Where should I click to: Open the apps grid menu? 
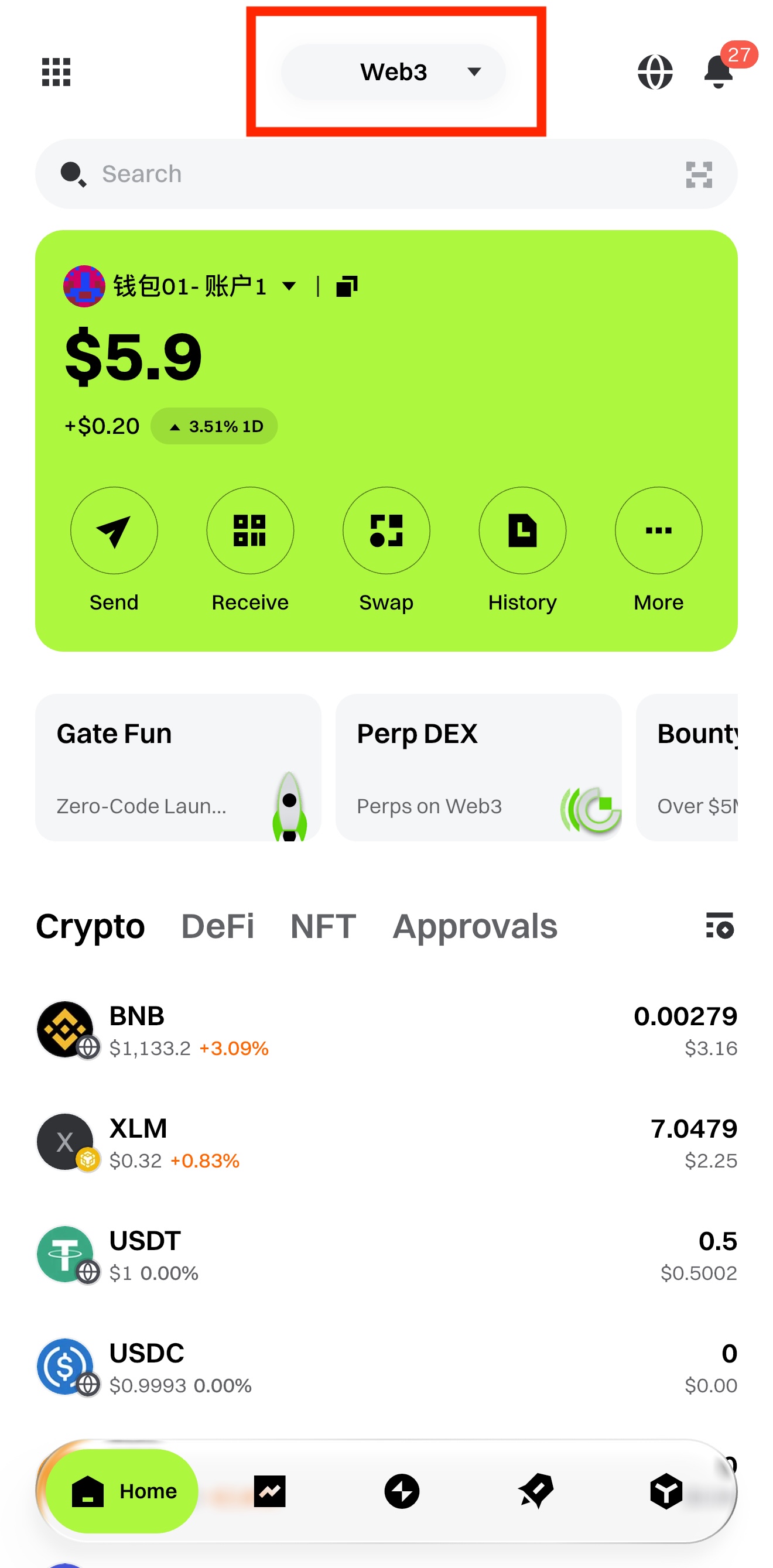(x=56, y=72)
